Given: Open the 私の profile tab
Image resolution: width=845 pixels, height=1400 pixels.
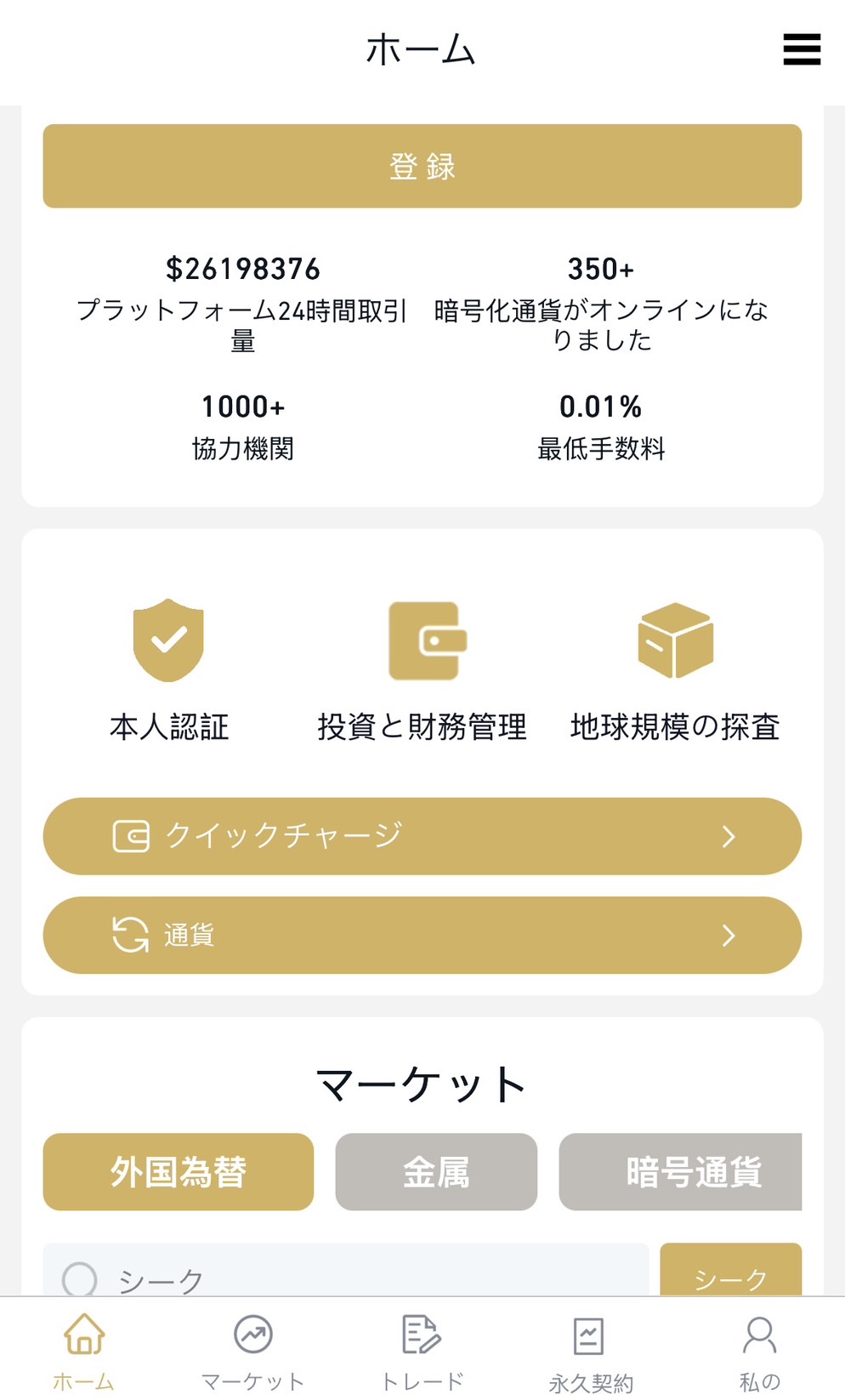Looking at the screenshot, I should (x=759, y=1351).
